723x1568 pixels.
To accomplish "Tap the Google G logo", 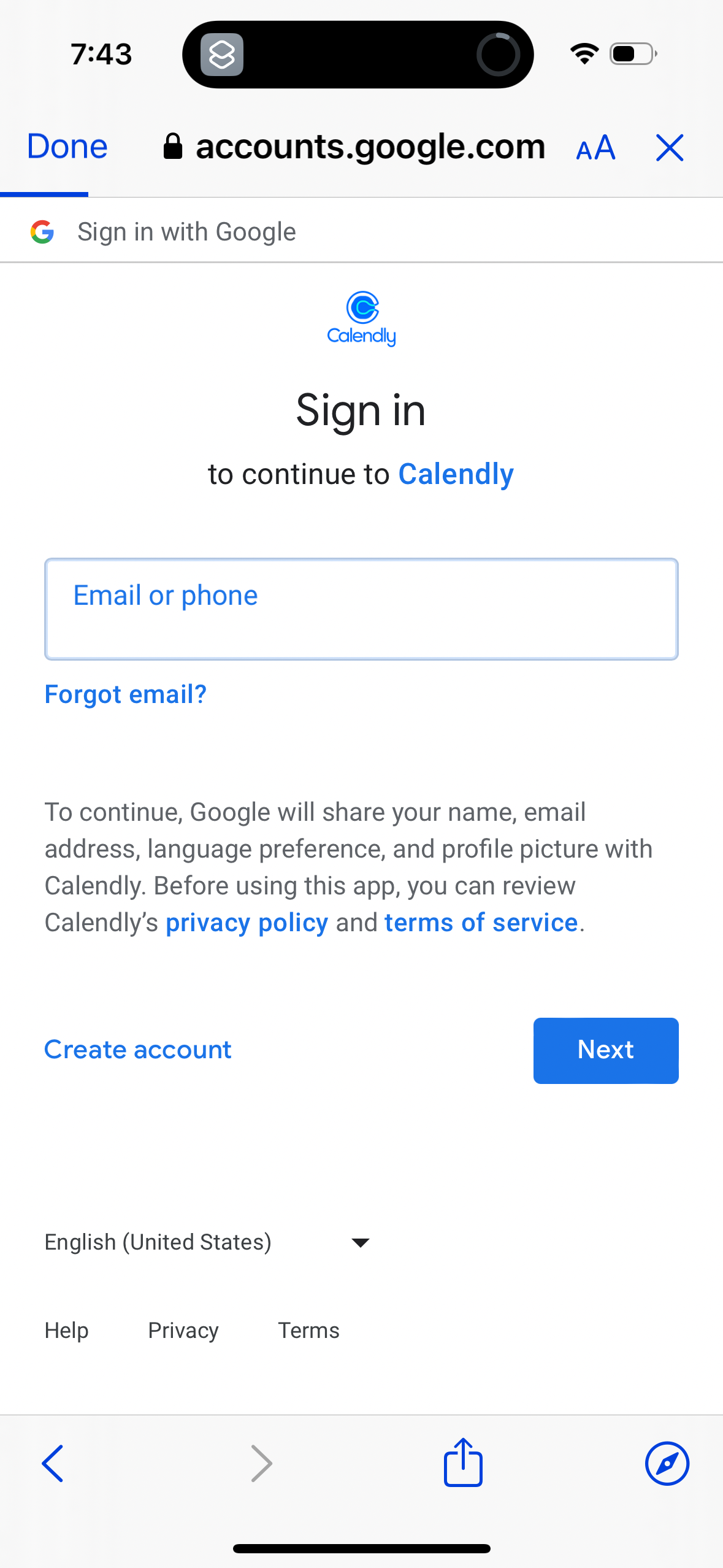I will 41,231.
